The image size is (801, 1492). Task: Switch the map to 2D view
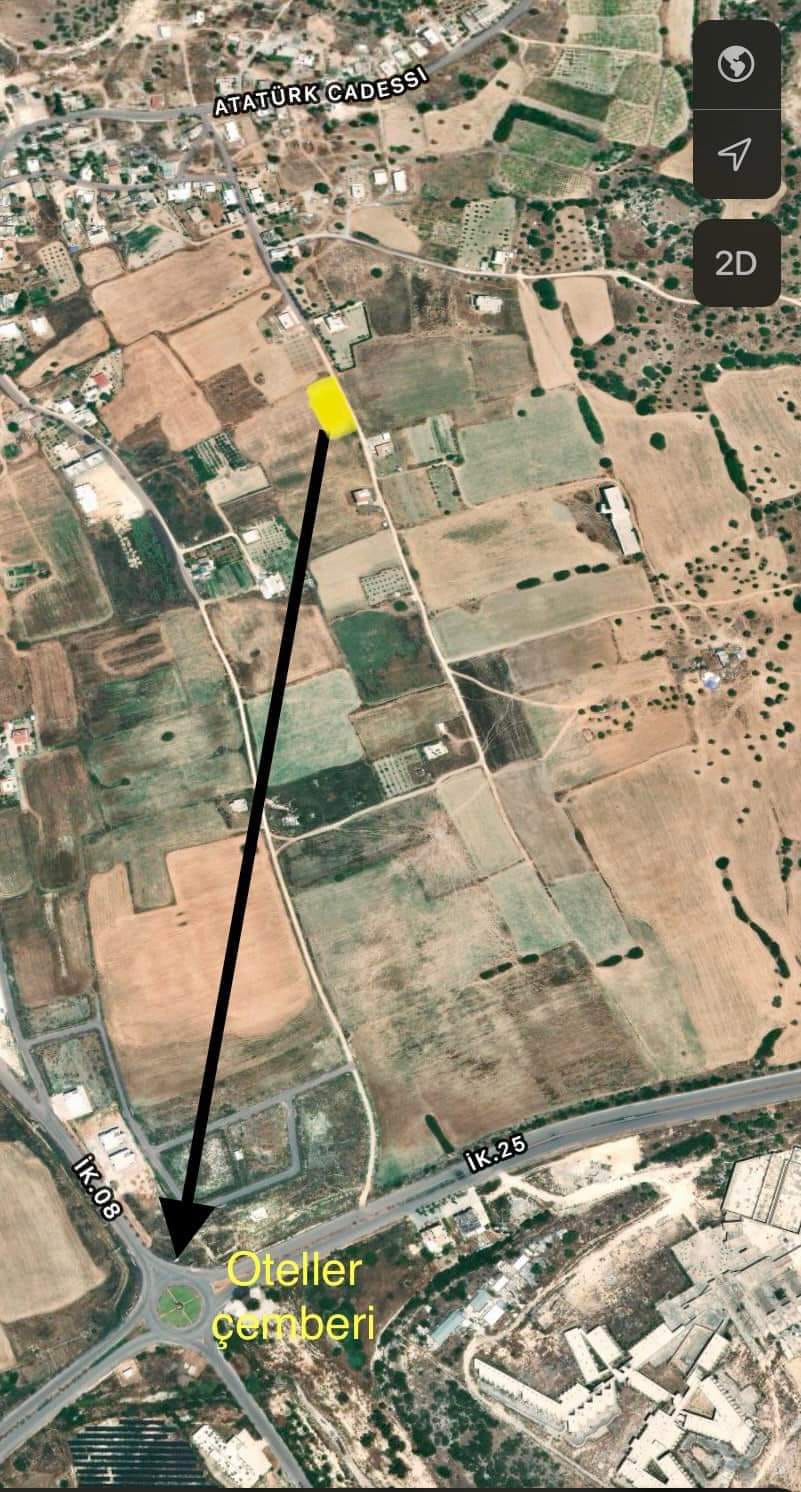pyautogui.click(x=736, y=263)
